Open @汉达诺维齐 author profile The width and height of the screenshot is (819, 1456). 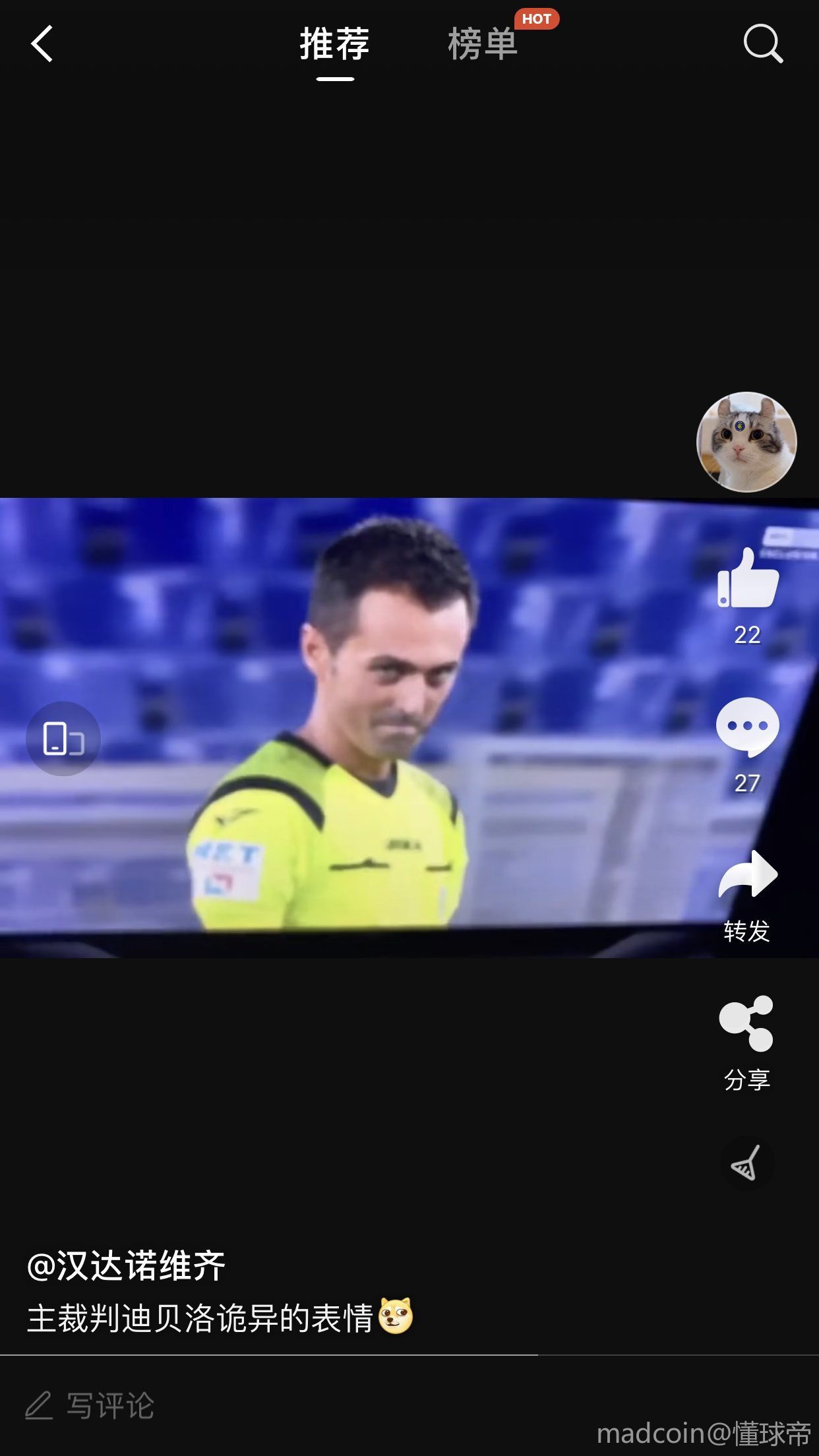pos(127,1266)
